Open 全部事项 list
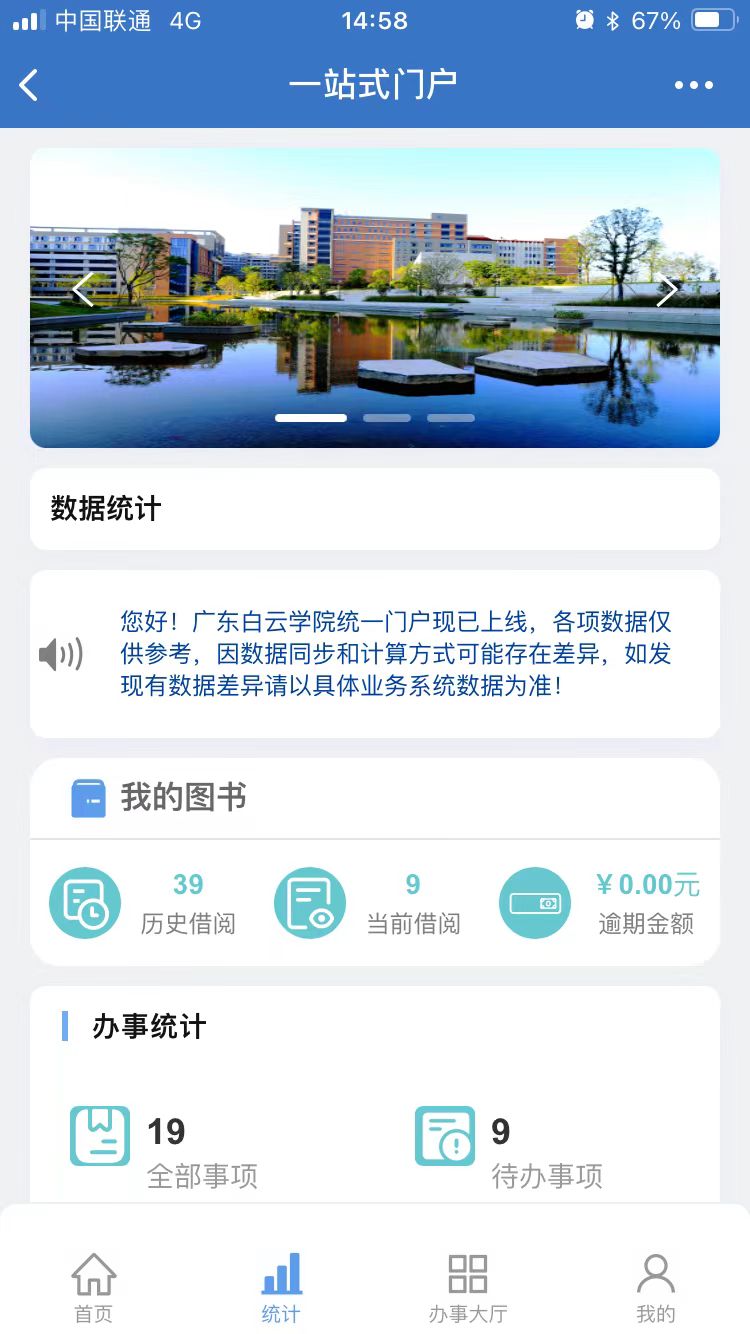Viewport: 750px width, 1334px height. (165, 1150)
